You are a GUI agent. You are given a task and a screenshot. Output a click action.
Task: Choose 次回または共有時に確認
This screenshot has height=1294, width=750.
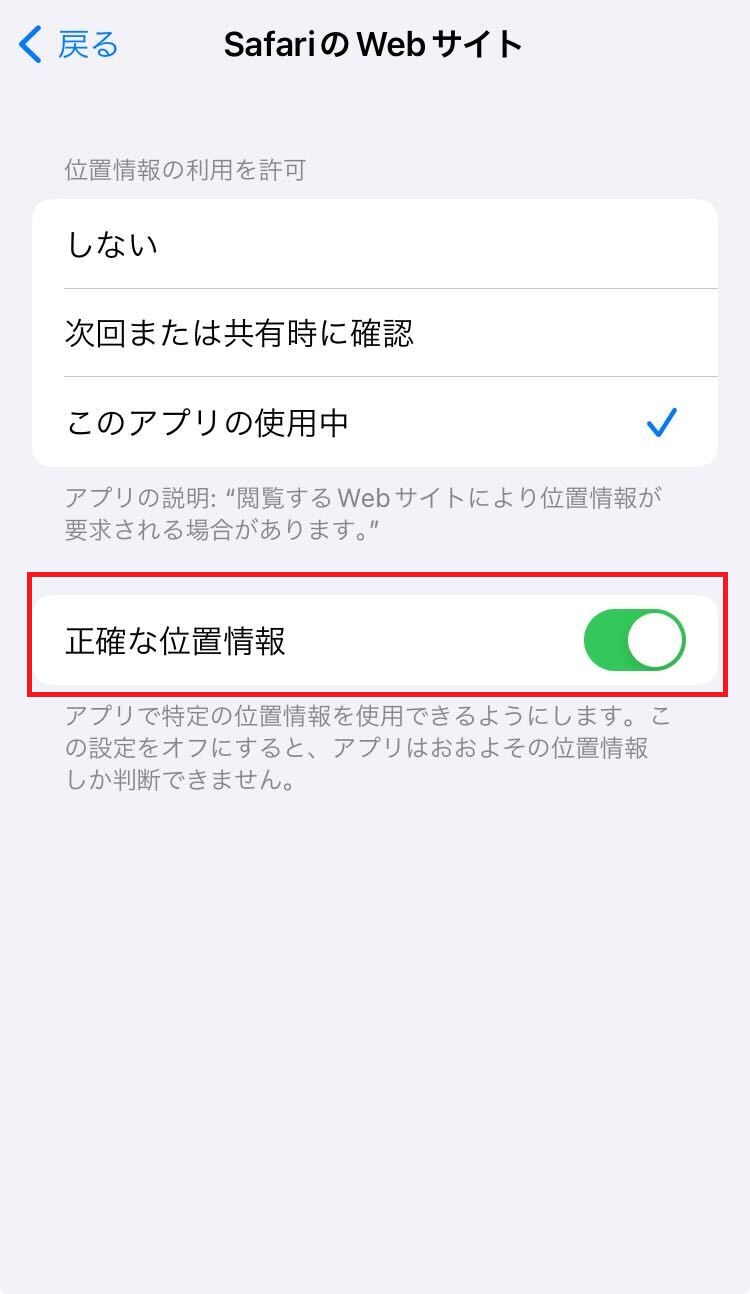pyautogui.click(x=374, y=334)
